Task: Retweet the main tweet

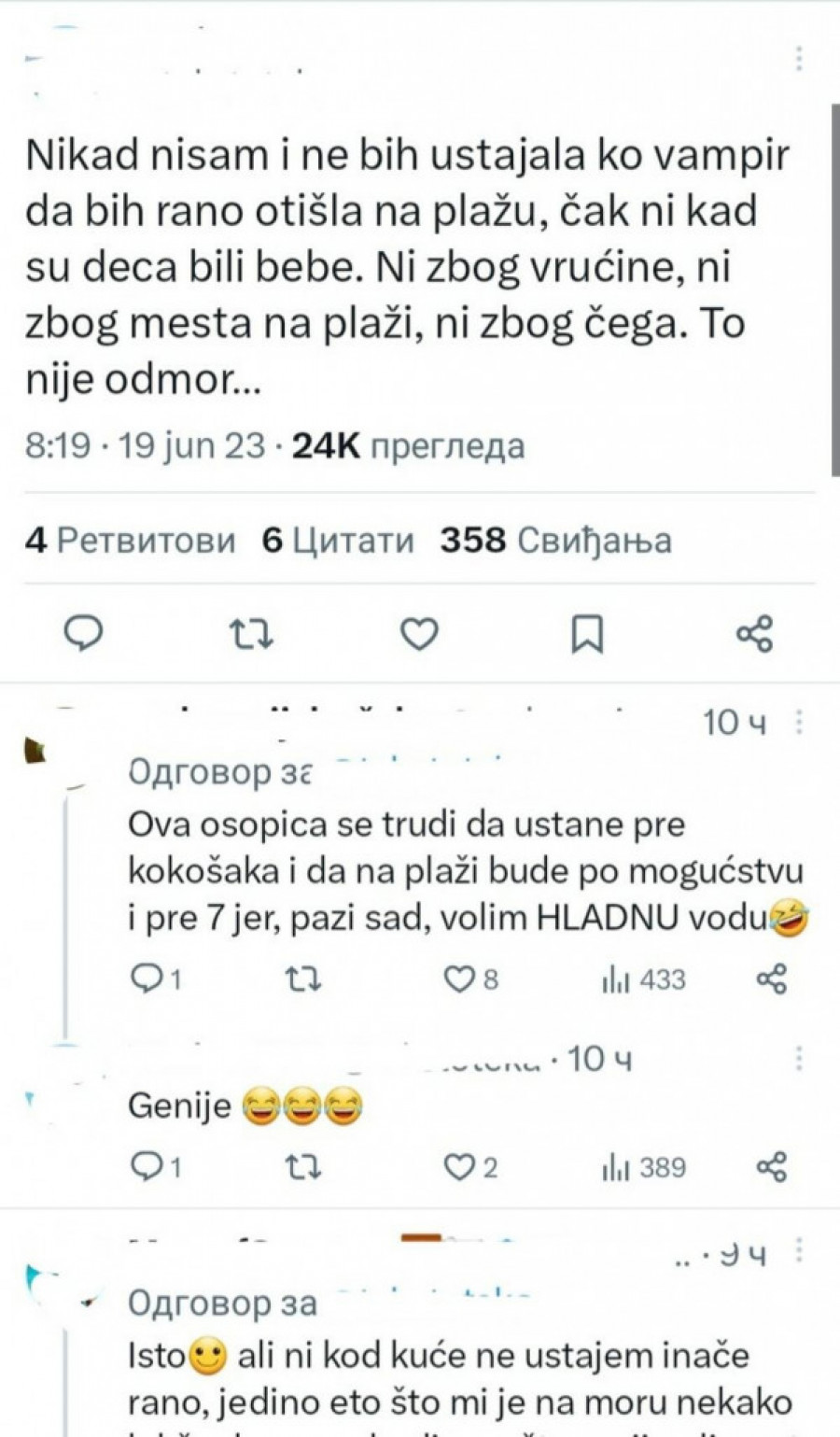Action: pyautogui.click(x=251, y=634)
